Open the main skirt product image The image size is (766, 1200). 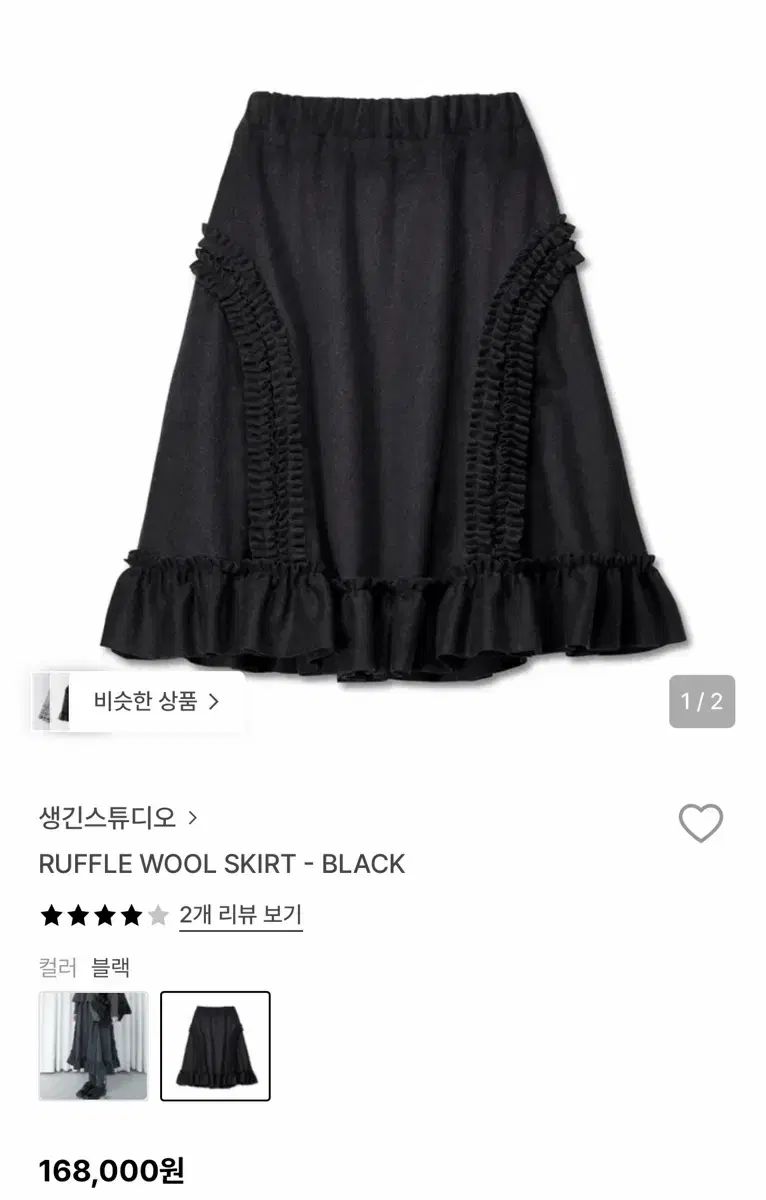[x=392, y=380]
